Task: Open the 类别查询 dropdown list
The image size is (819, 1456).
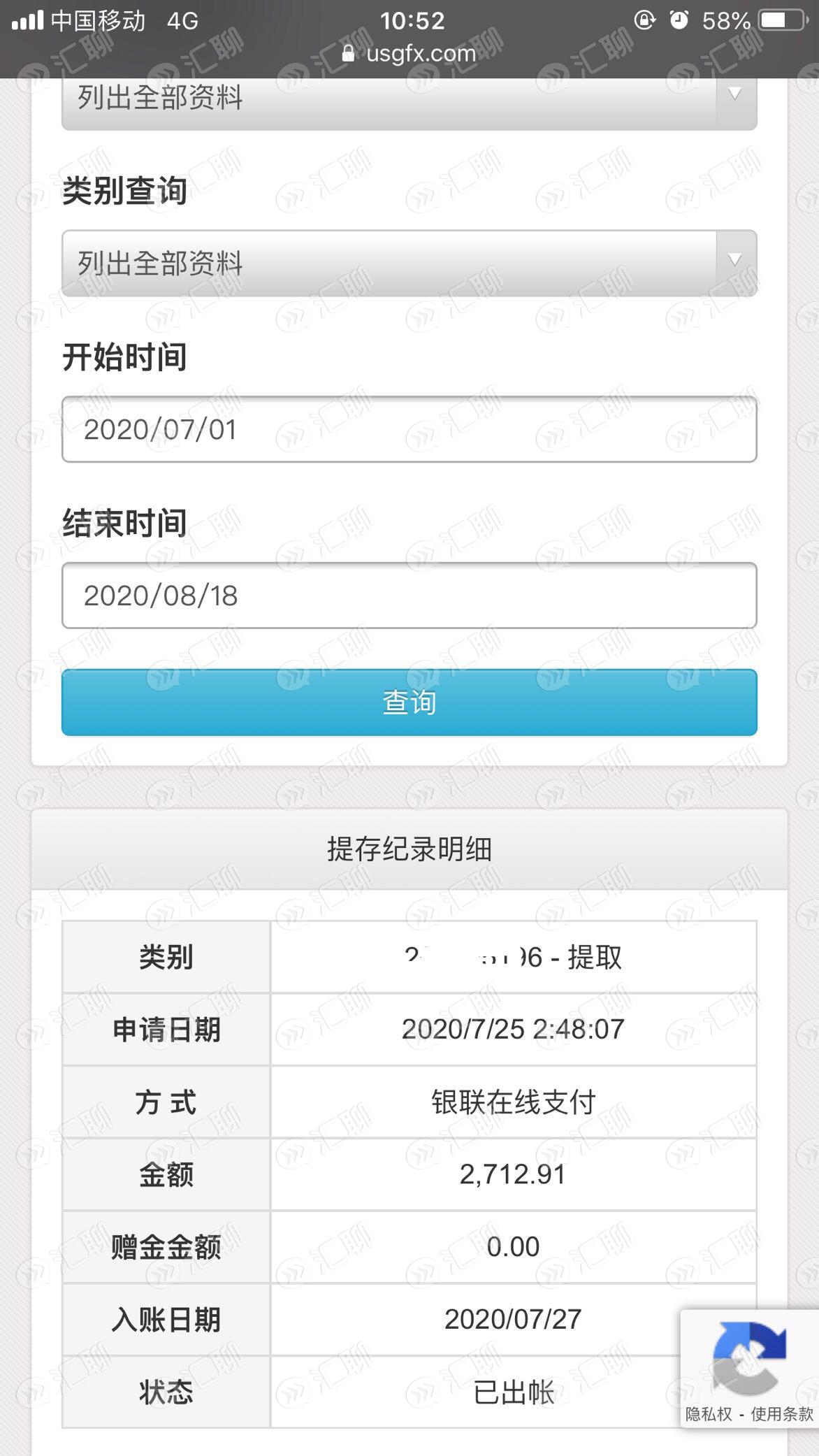Action: tap(409, 264)
